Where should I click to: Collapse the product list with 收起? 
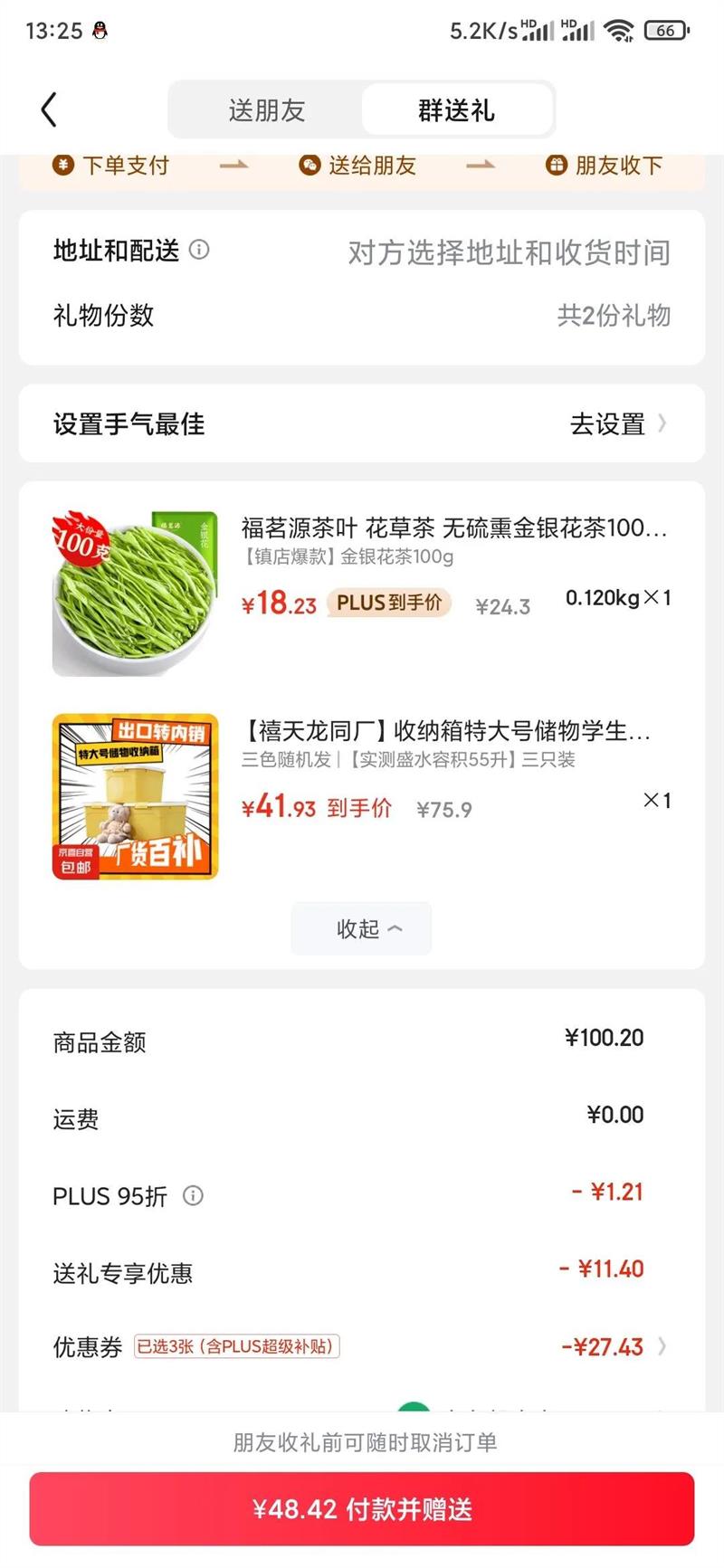361,928
